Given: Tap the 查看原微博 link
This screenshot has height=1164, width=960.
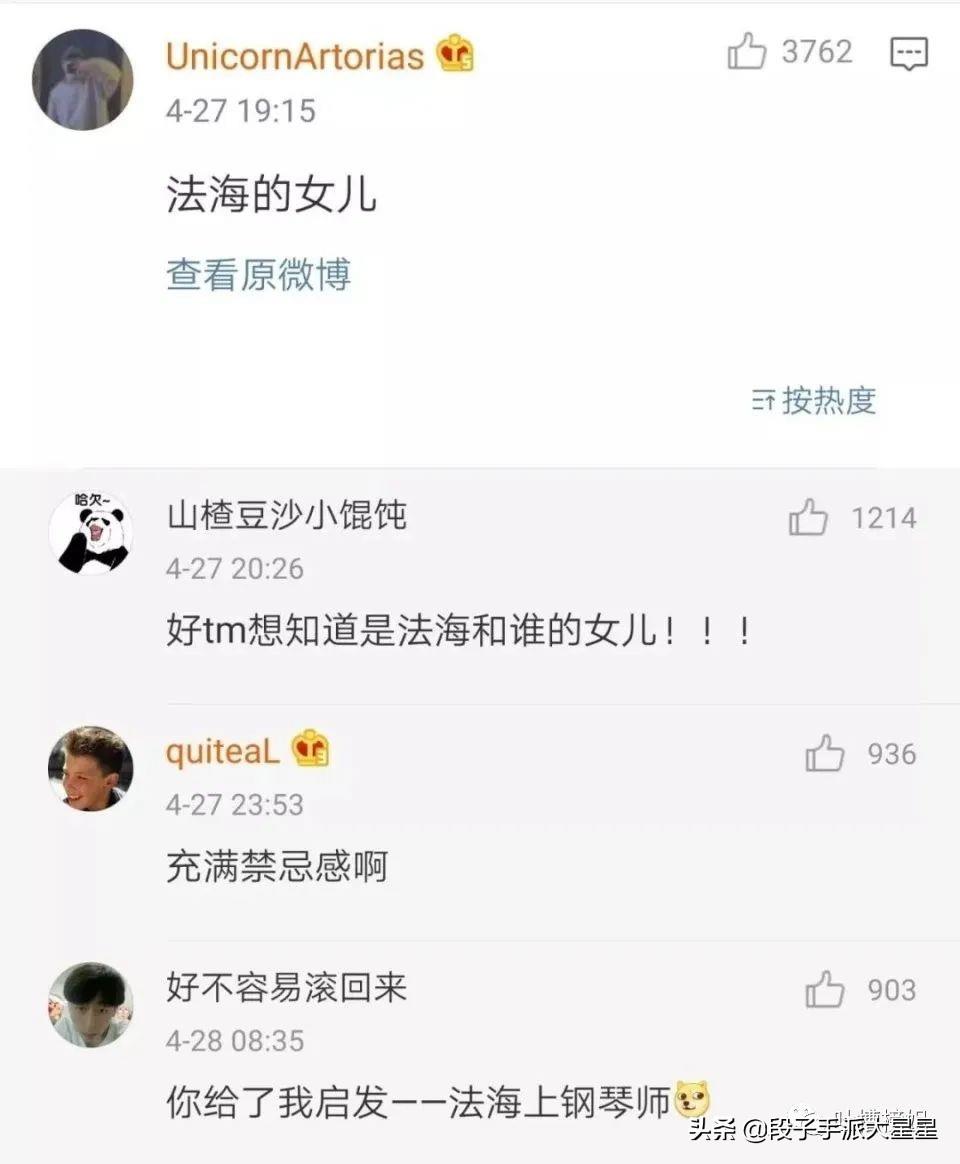Looking at the screenshot, I should click(x=259, y=275).
